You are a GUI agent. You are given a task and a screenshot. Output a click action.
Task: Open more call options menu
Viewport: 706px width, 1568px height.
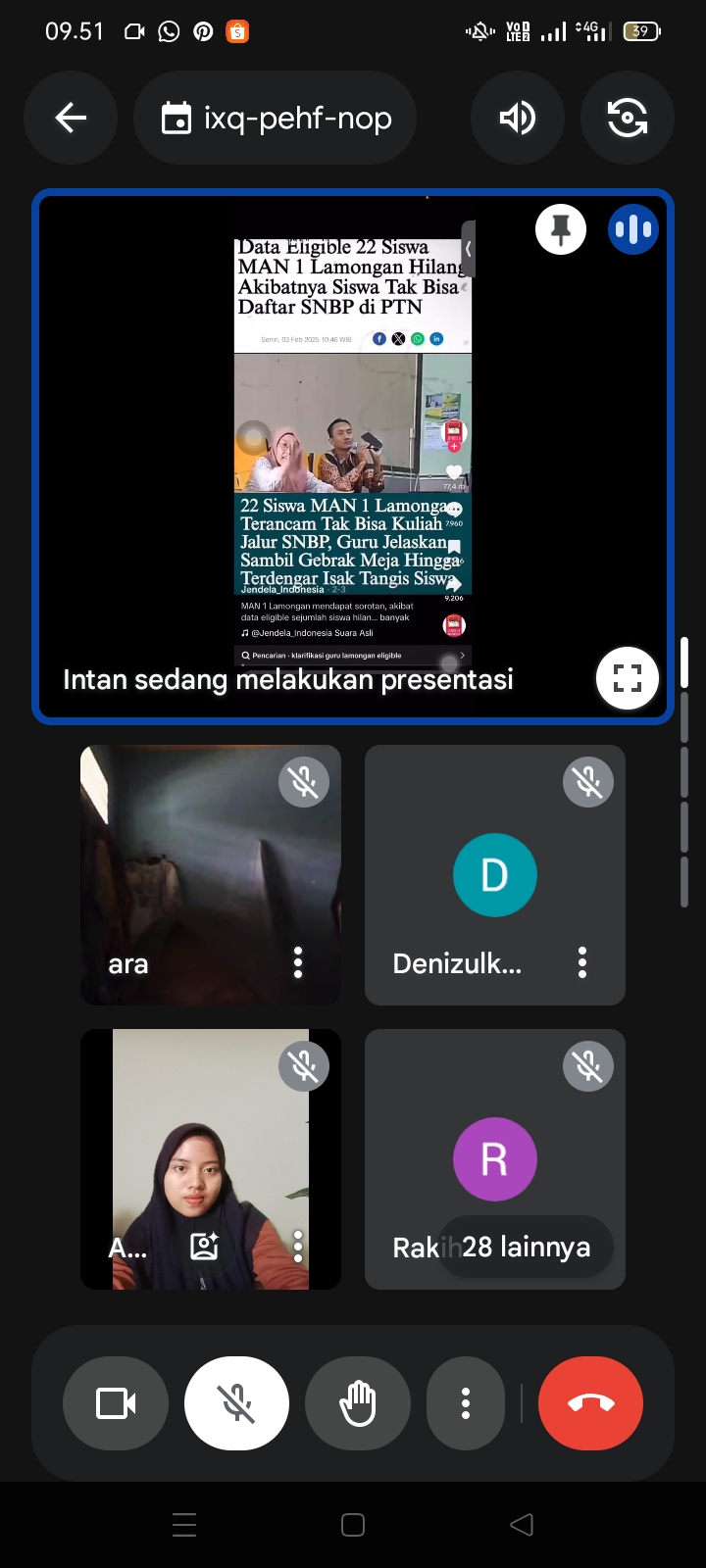click(466, 1403)
